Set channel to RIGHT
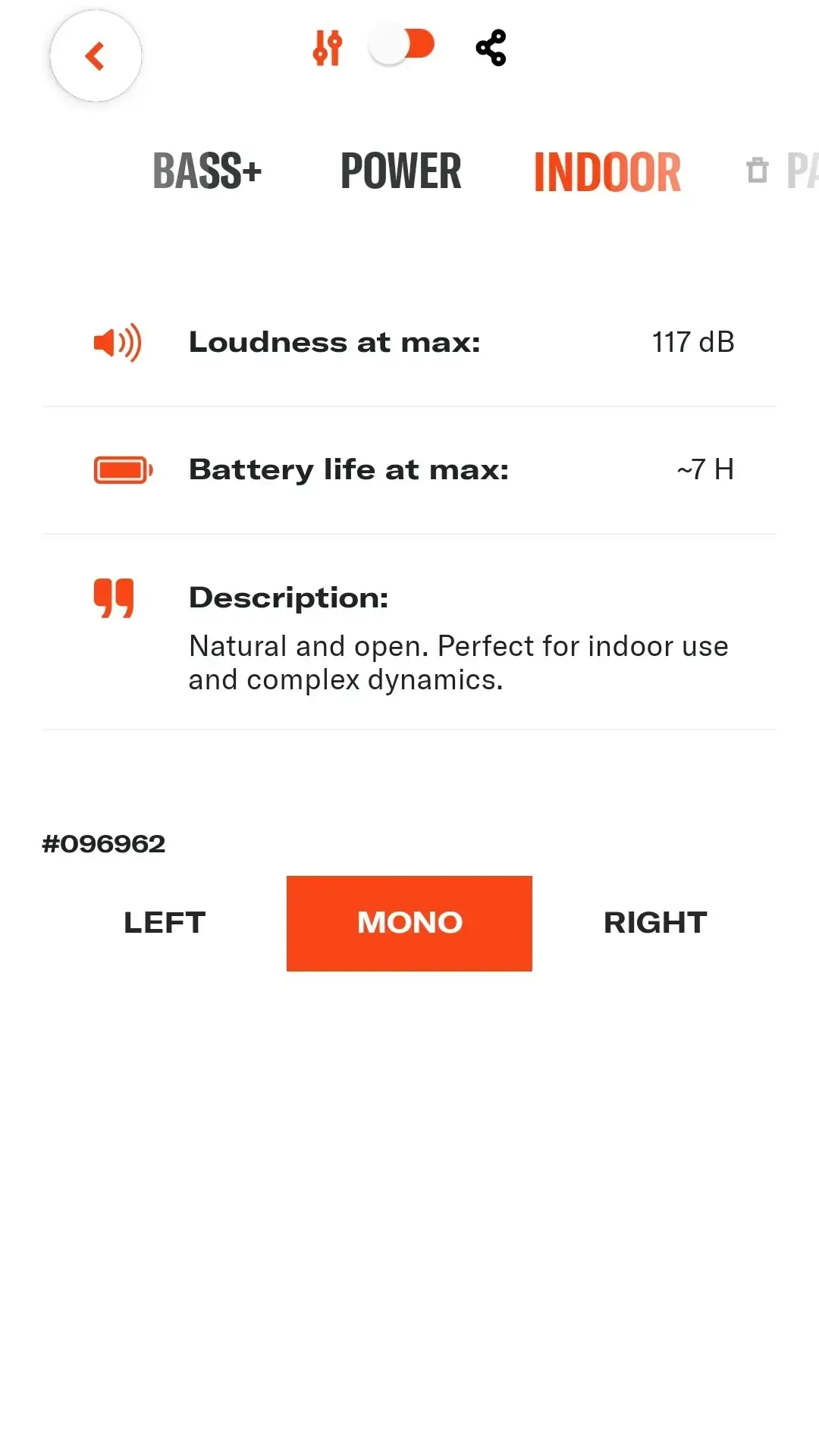Screen dimensions: 819x1456 point(655,923)
